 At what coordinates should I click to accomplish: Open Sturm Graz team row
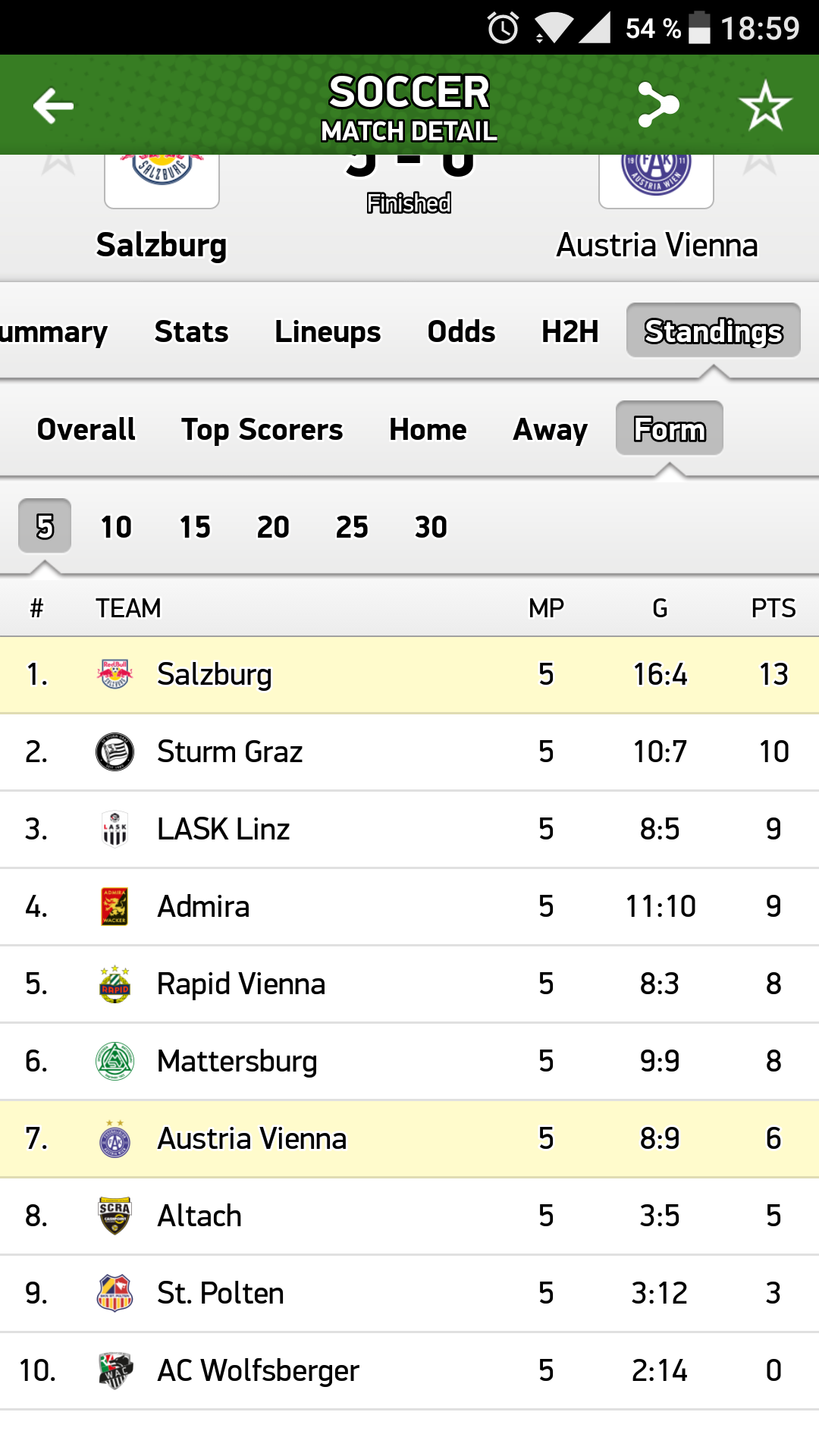(409, 752)
